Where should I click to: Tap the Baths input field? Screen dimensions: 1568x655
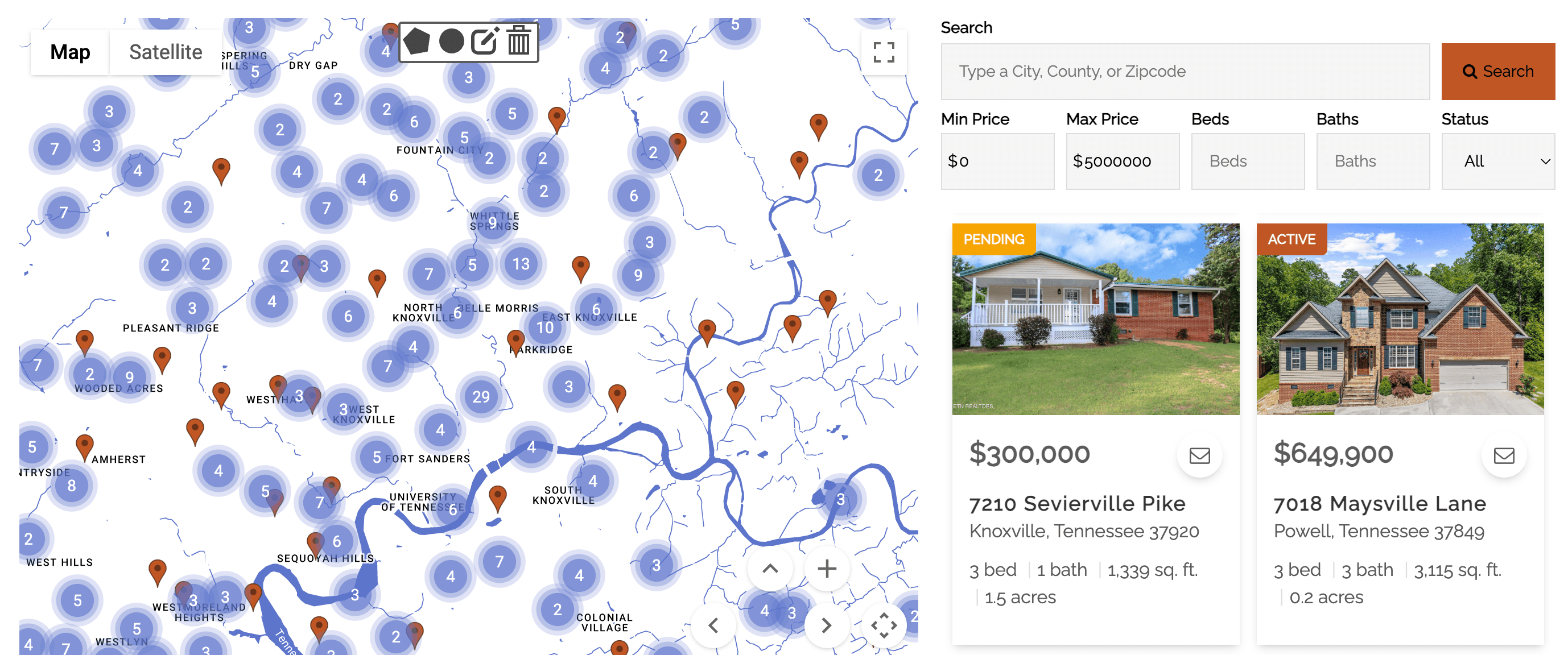pyautogui.click(x=1372, y=161)
